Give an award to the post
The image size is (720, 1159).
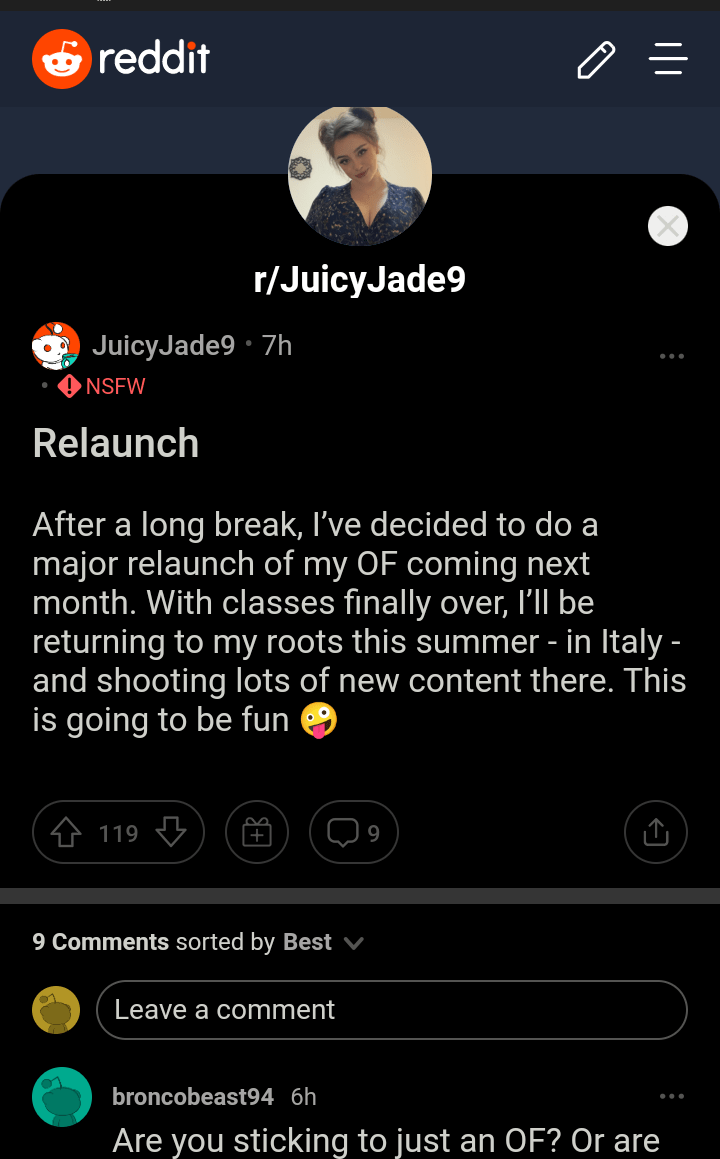pyautogui.click(x=257, y=832)
